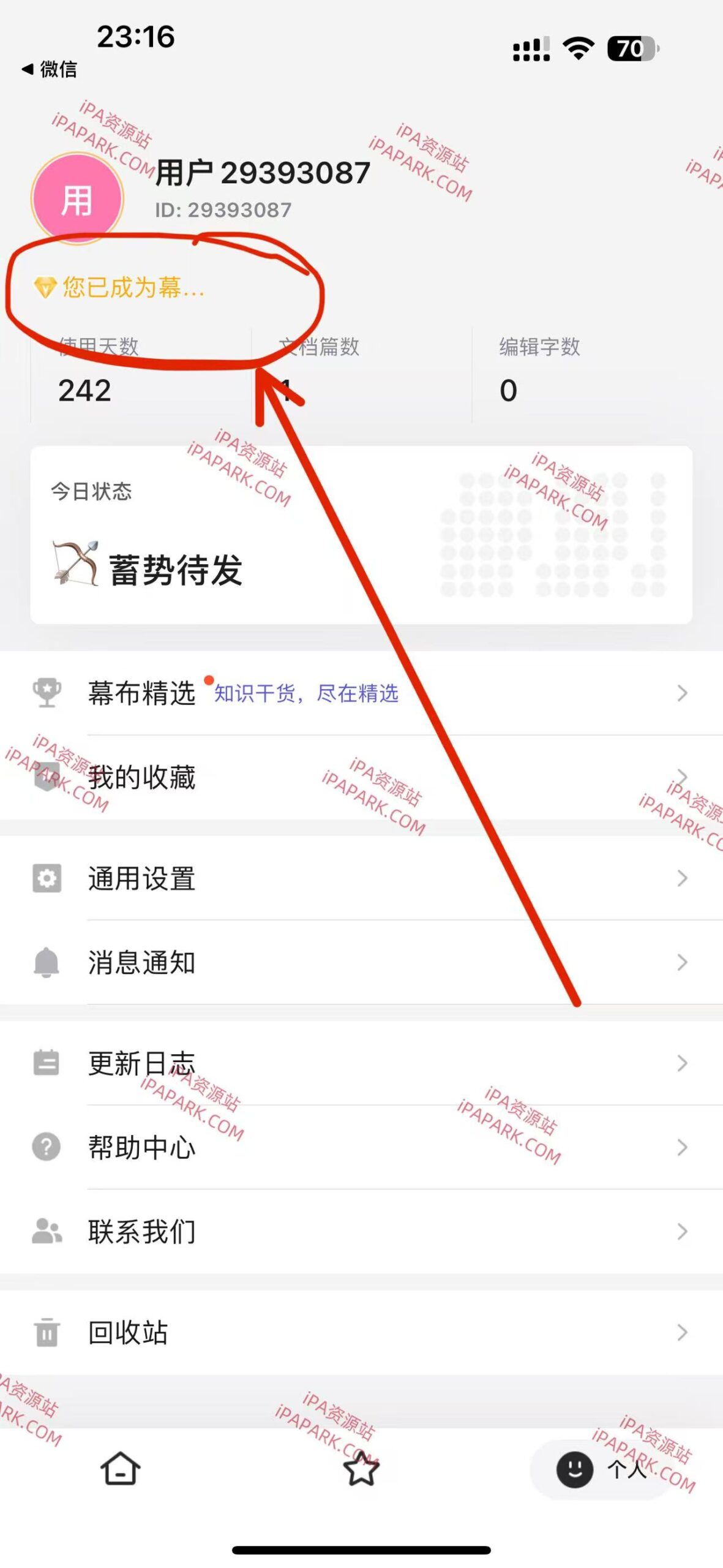This screenshot has width=723, height=1568.
Task: Click the 消息通知 bell icon
Action: [x=46, y=963]
